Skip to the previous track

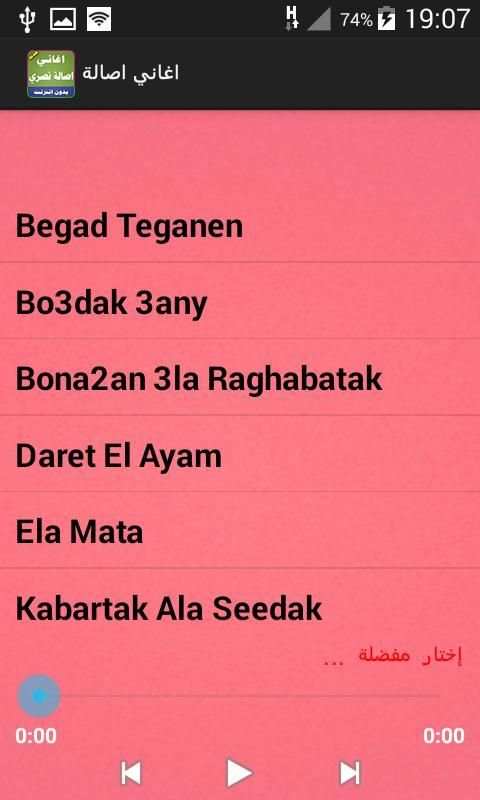131,773
